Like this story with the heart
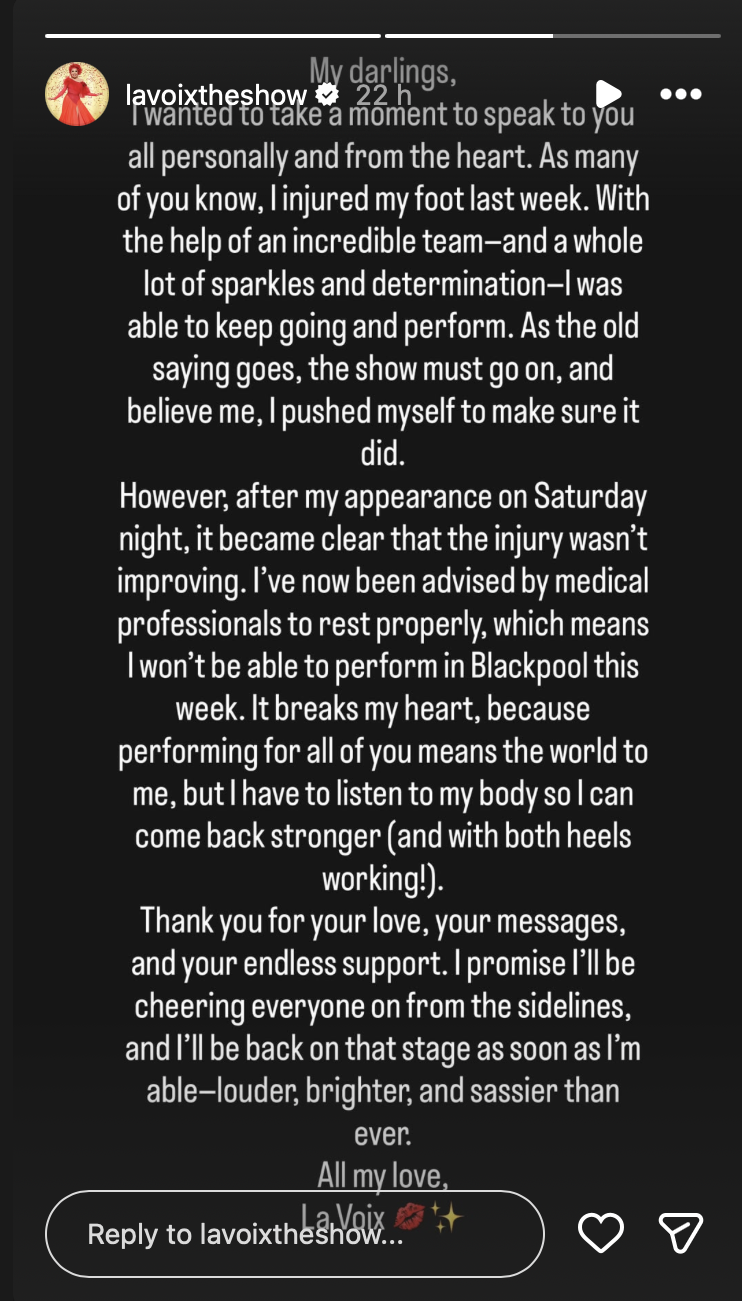This screenshot has width=742, height=1301. (602, 1233)
